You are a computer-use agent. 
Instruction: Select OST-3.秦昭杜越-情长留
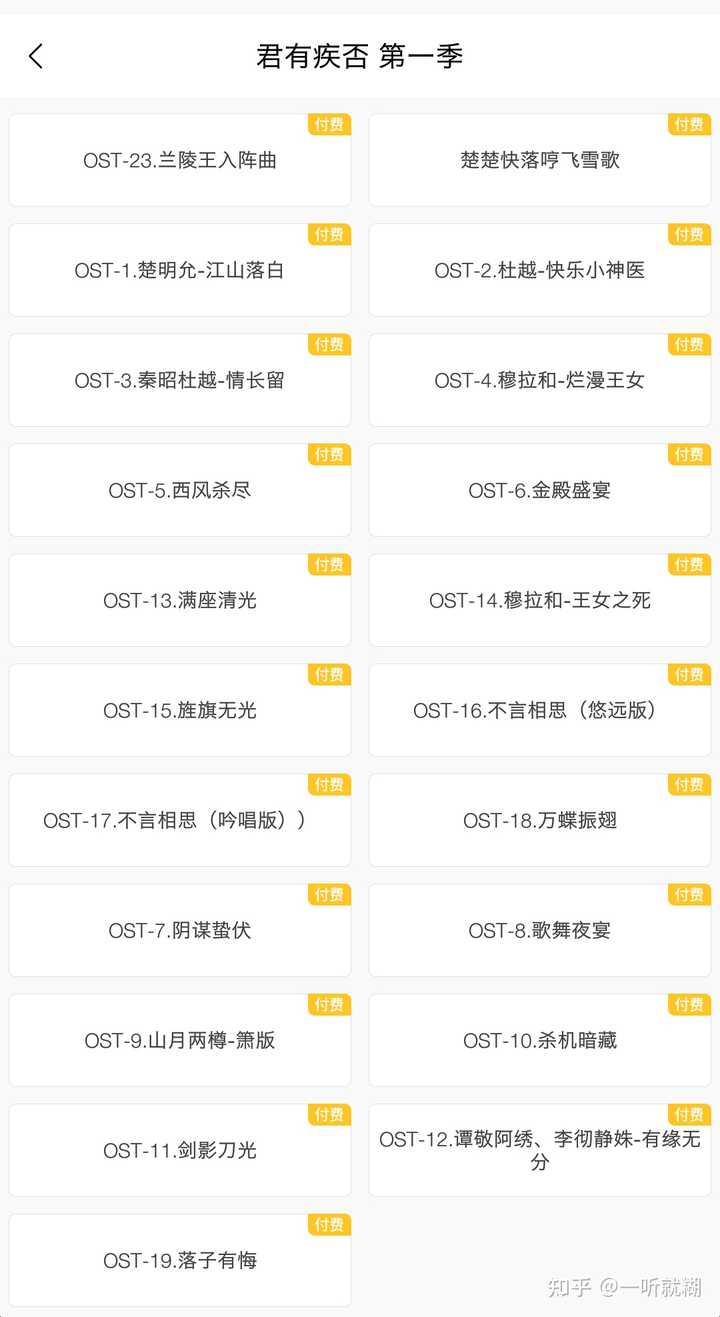tap(180, 380)
